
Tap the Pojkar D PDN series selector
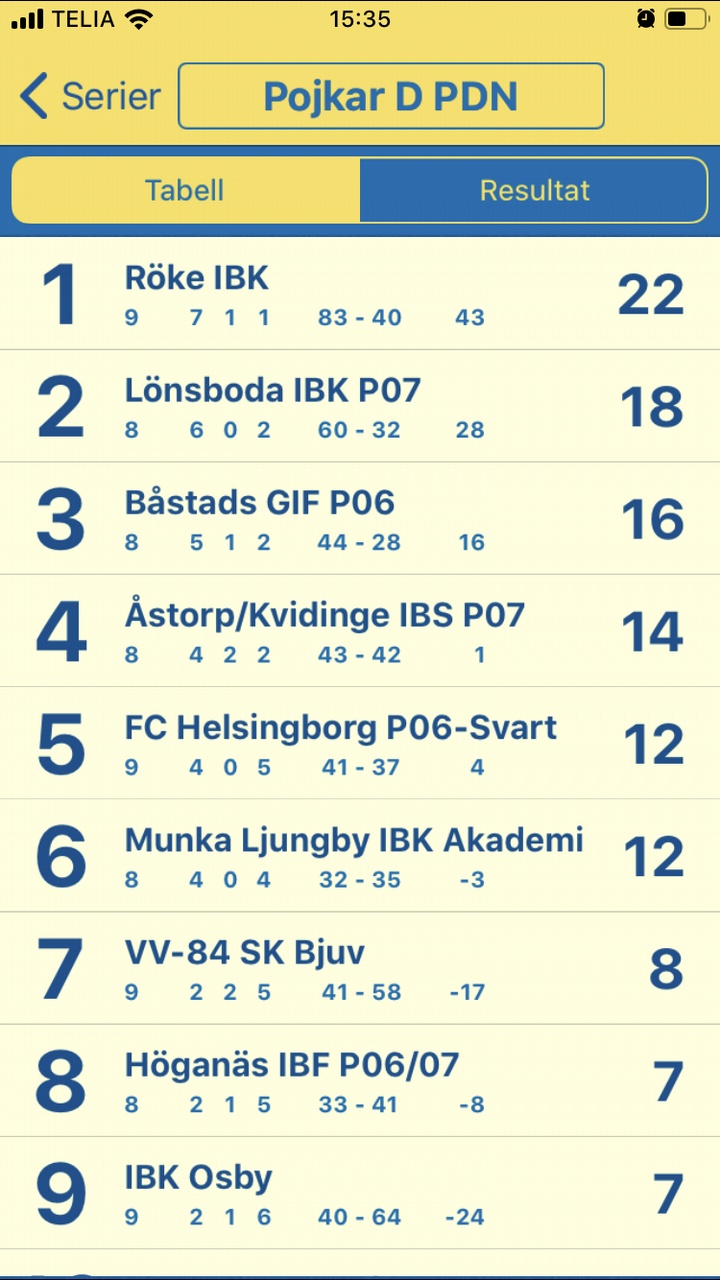[391, 97]
